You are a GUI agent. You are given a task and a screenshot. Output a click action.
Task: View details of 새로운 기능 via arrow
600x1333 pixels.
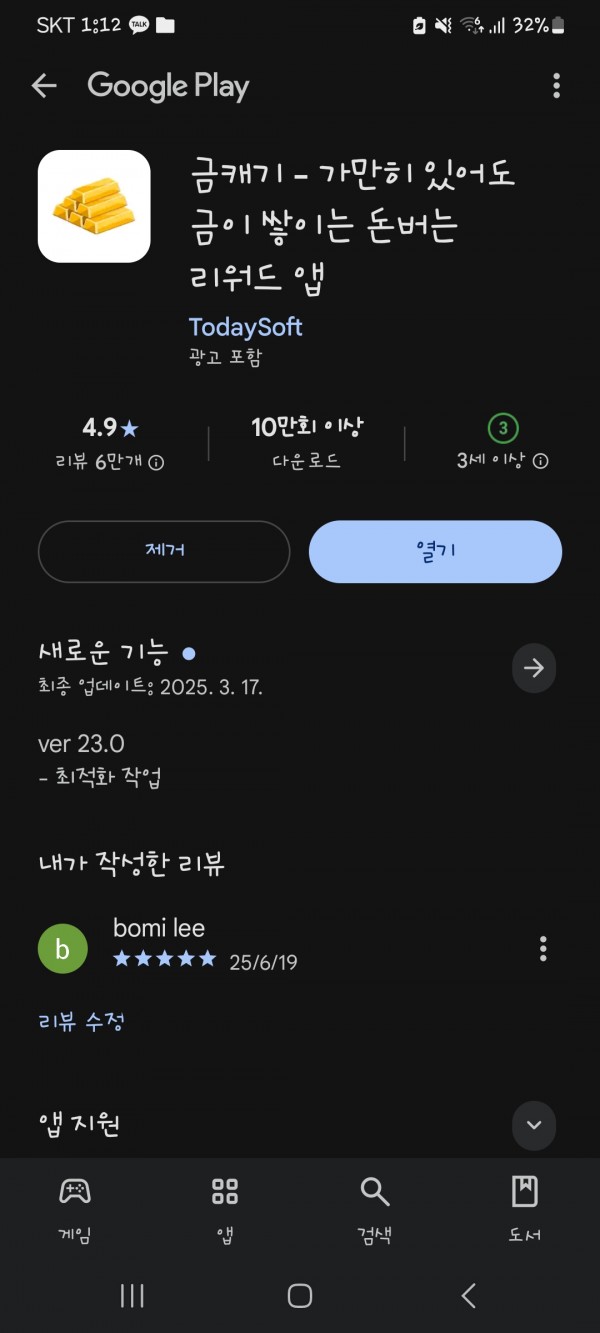534,668
